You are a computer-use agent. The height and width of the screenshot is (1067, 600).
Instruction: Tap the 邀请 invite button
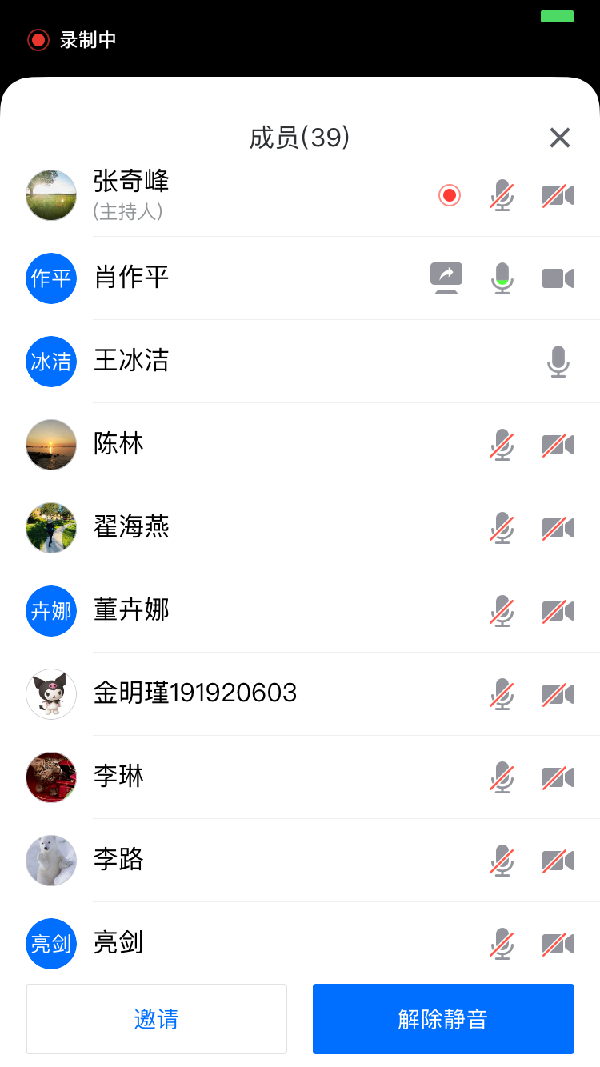(x=156, y=1019)
